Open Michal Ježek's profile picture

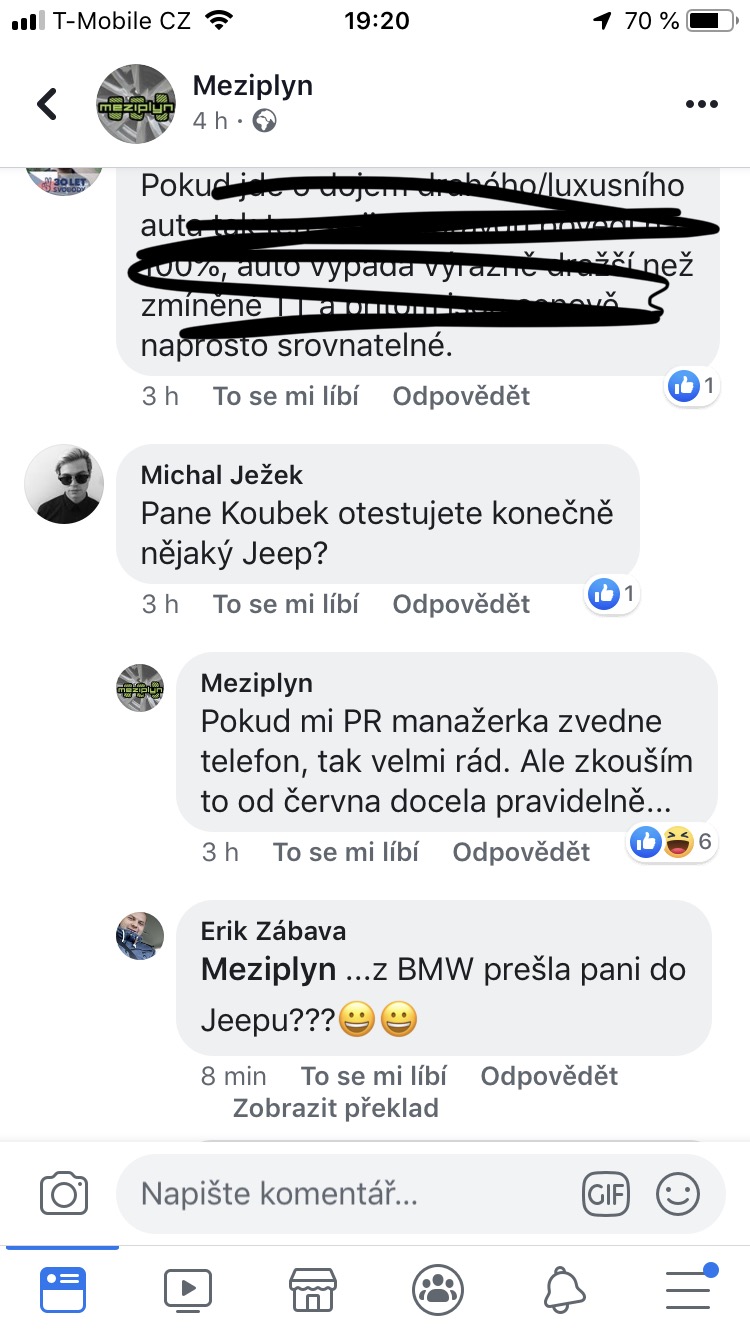pyautogui.click(x=63, y=485)
